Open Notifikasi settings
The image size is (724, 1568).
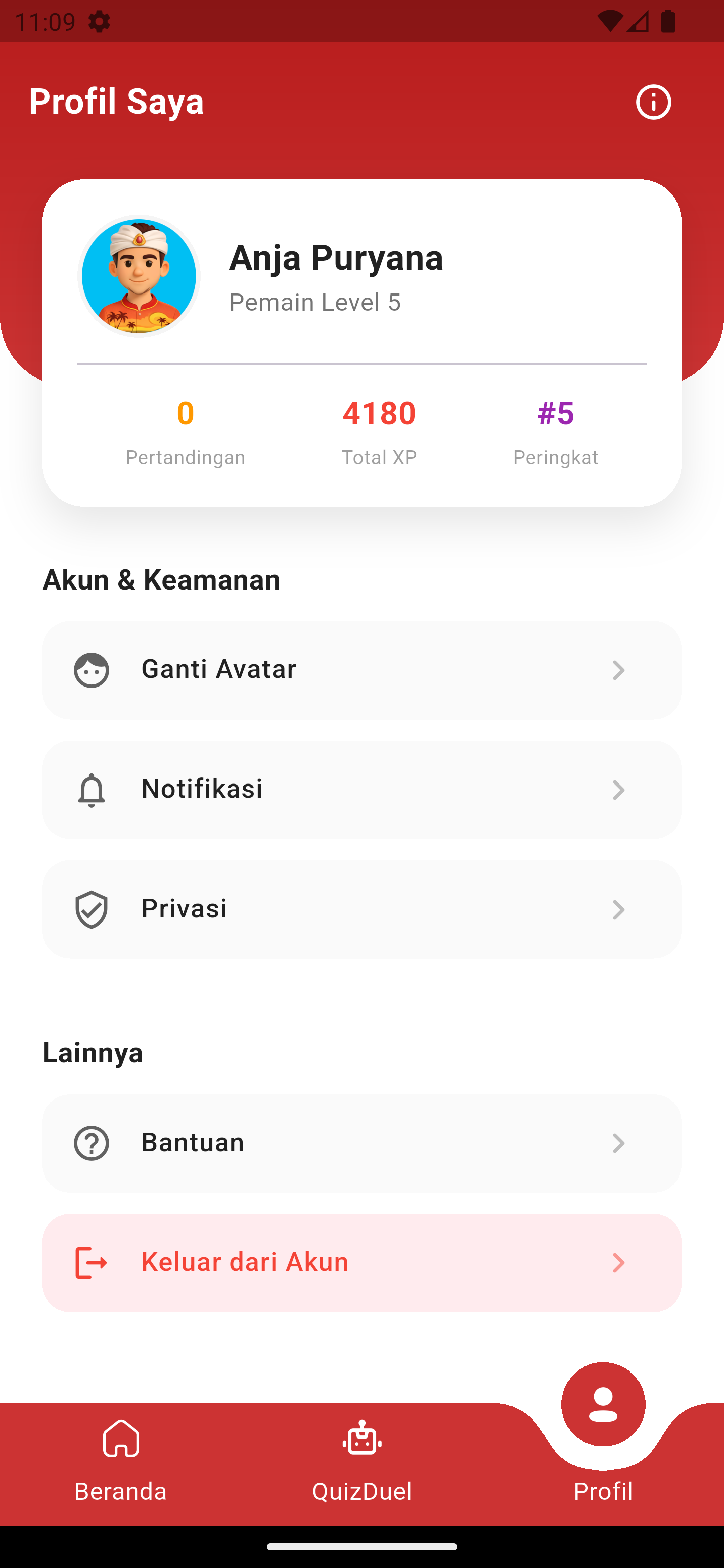click(361, 790)
